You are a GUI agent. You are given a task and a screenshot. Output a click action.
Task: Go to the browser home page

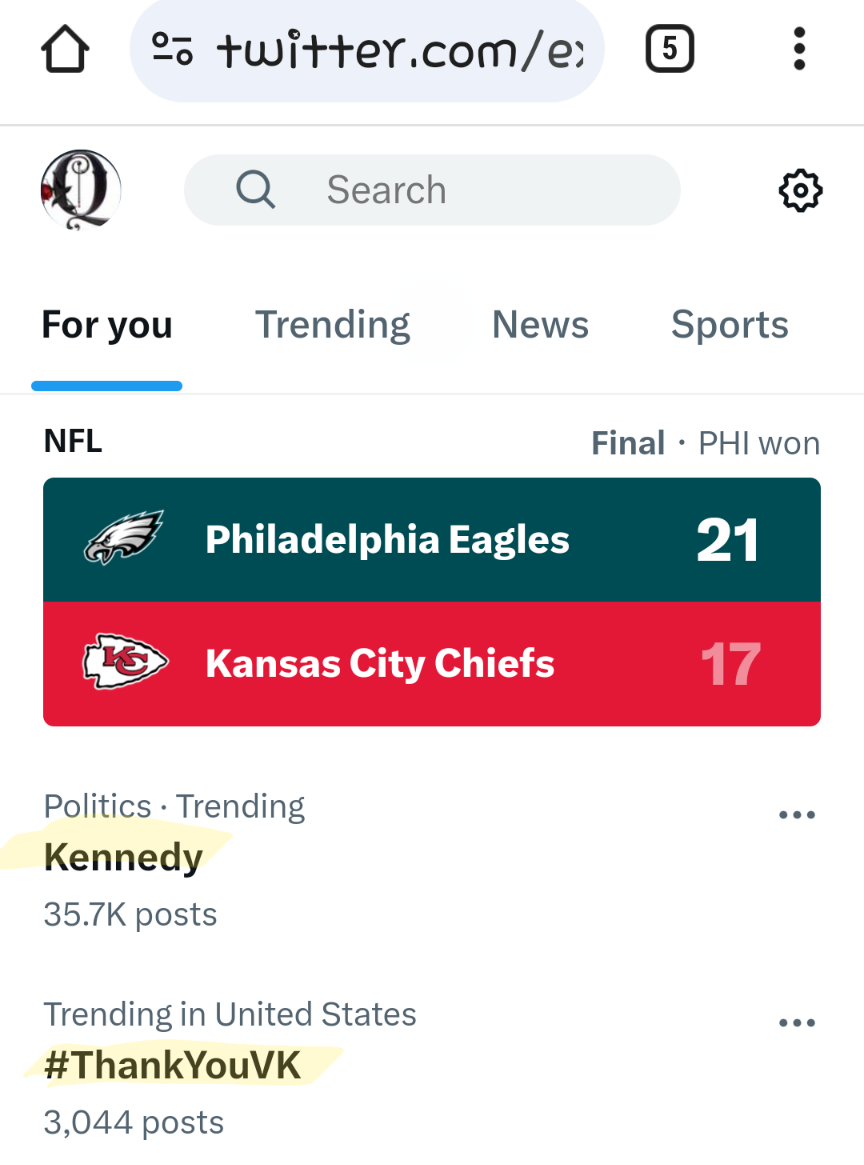coord(66,49)
